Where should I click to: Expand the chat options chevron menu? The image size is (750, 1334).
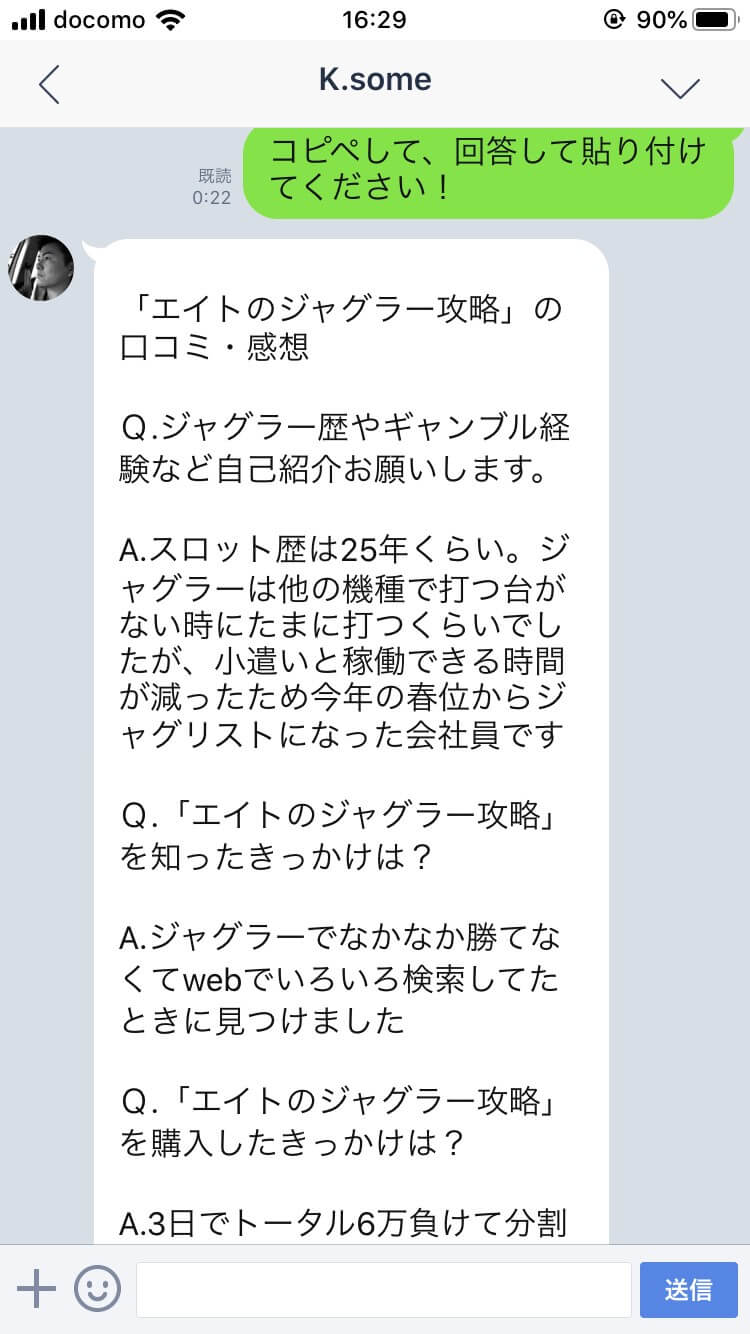[681, 86]
